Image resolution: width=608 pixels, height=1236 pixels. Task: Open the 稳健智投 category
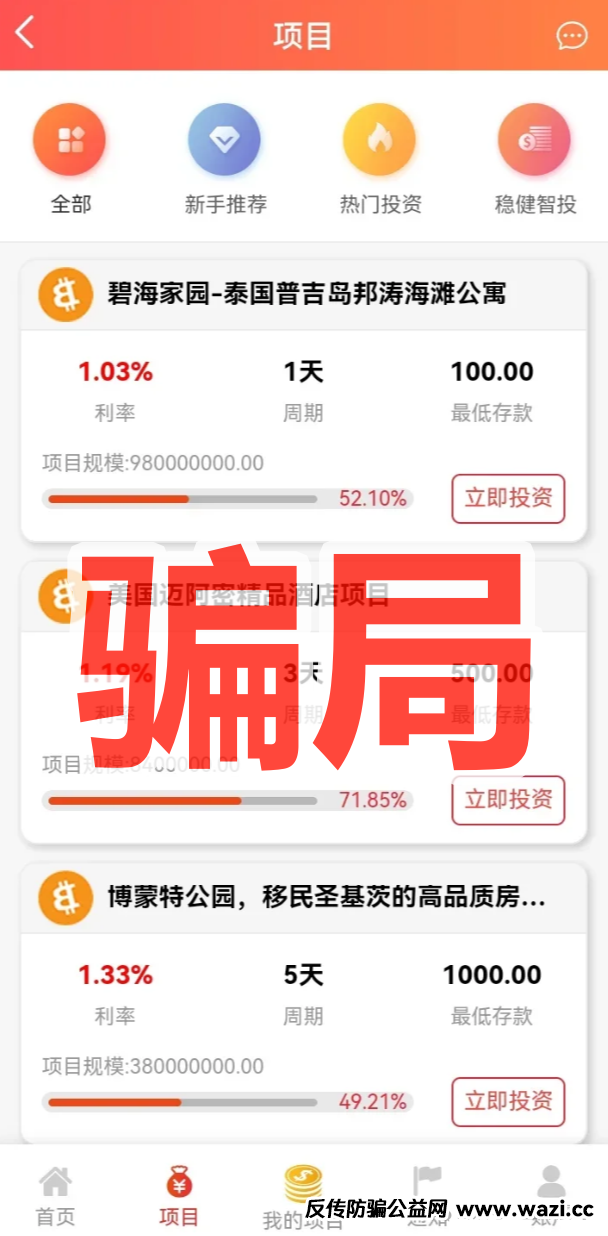point(535,160)
